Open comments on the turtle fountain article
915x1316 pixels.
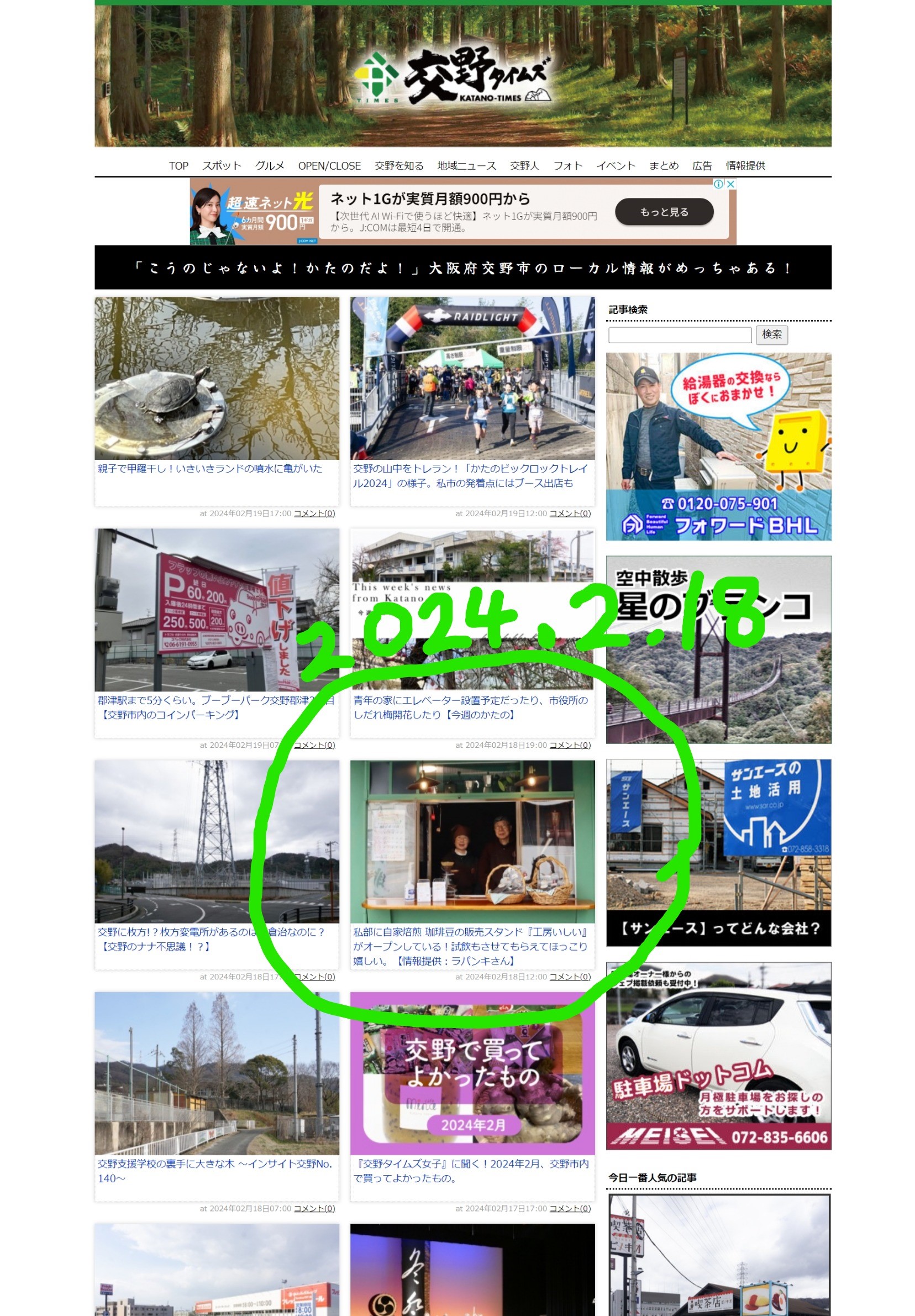pyautogui.click(x=314, y=513)
